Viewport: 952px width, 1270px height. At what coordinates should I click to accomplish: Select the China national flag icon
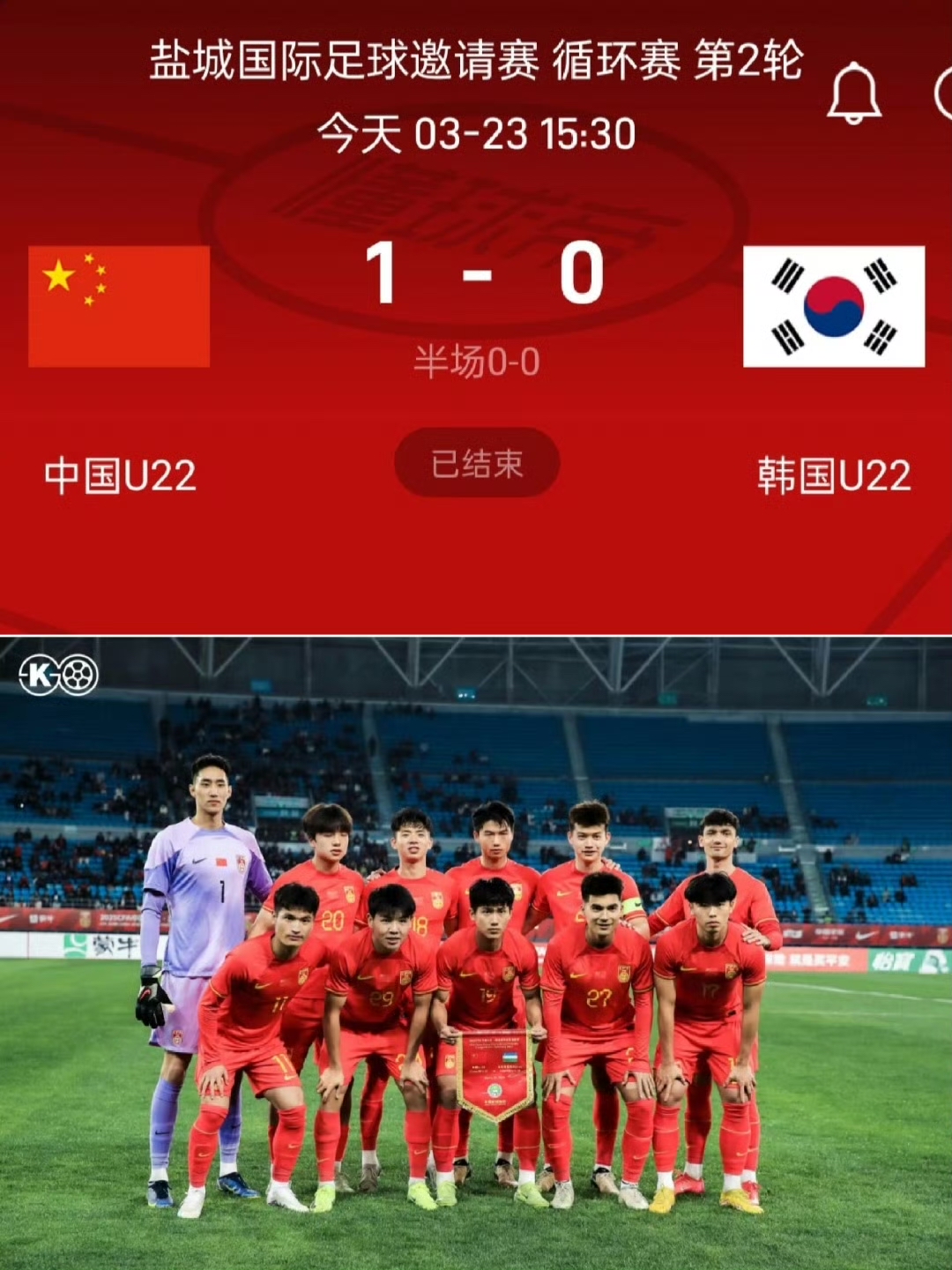[119, 307]
